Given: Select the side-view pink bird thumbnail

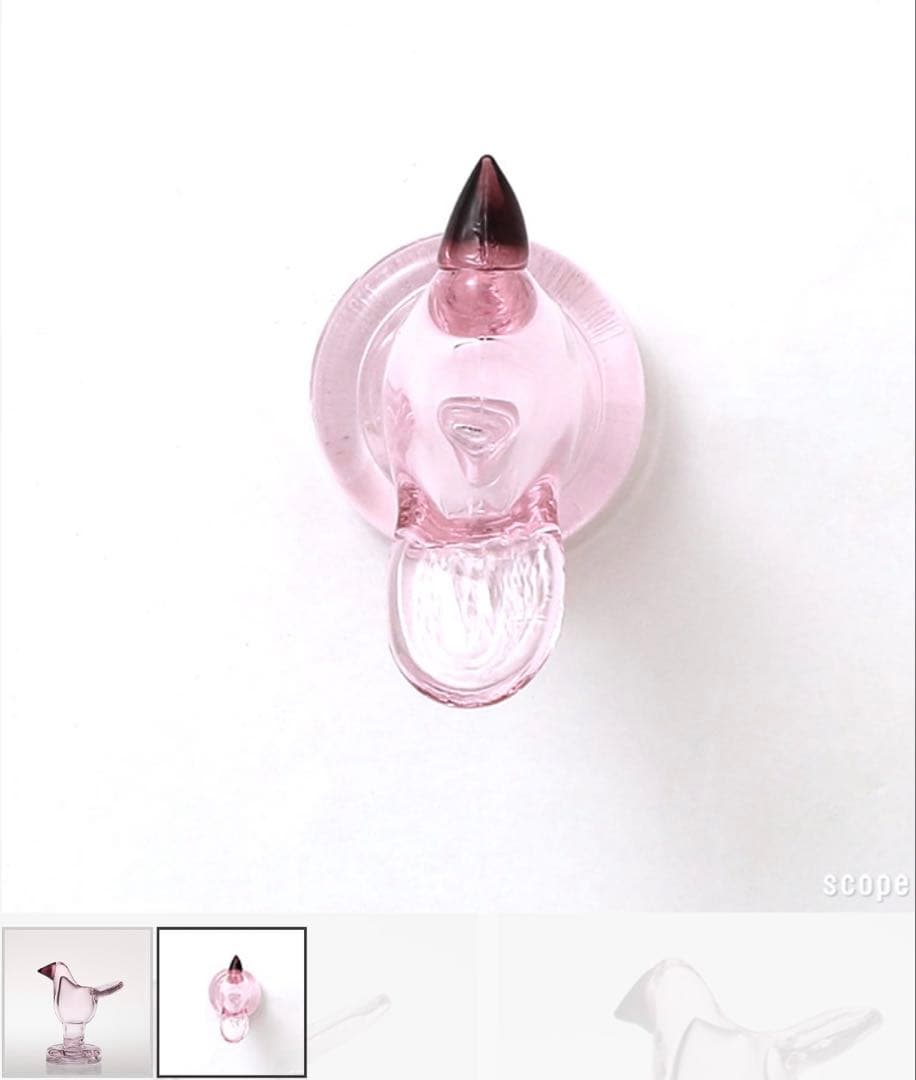Looking at the screenshot, I should pyautogui.click(x=77, y=1001).
